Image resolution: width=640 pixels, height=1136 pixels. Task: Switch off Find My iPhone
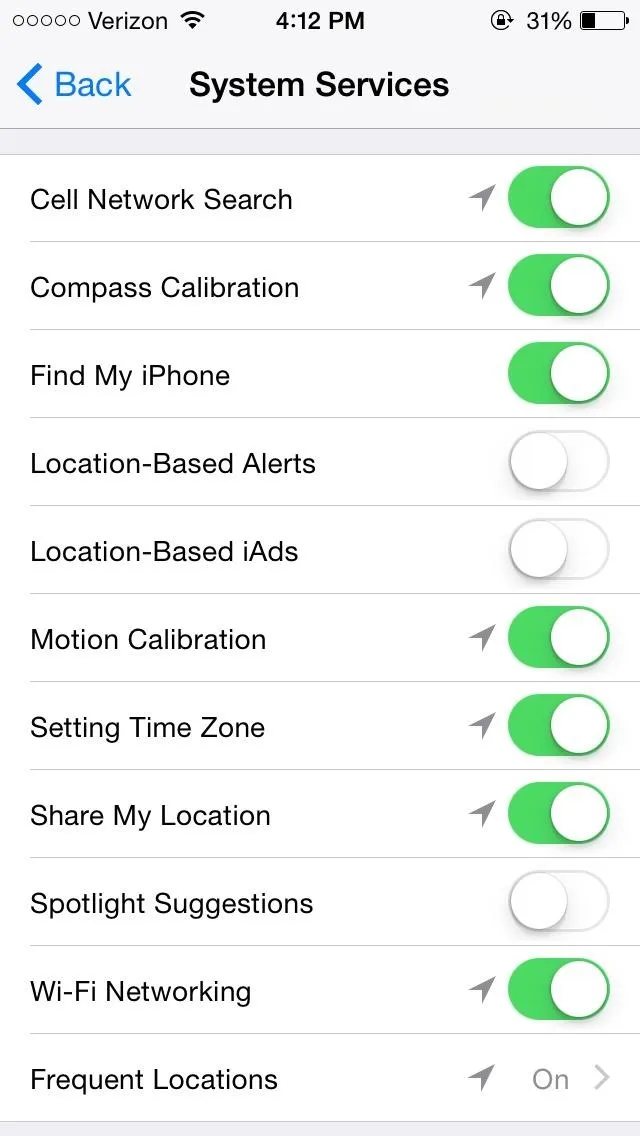(x=558, y=374)
